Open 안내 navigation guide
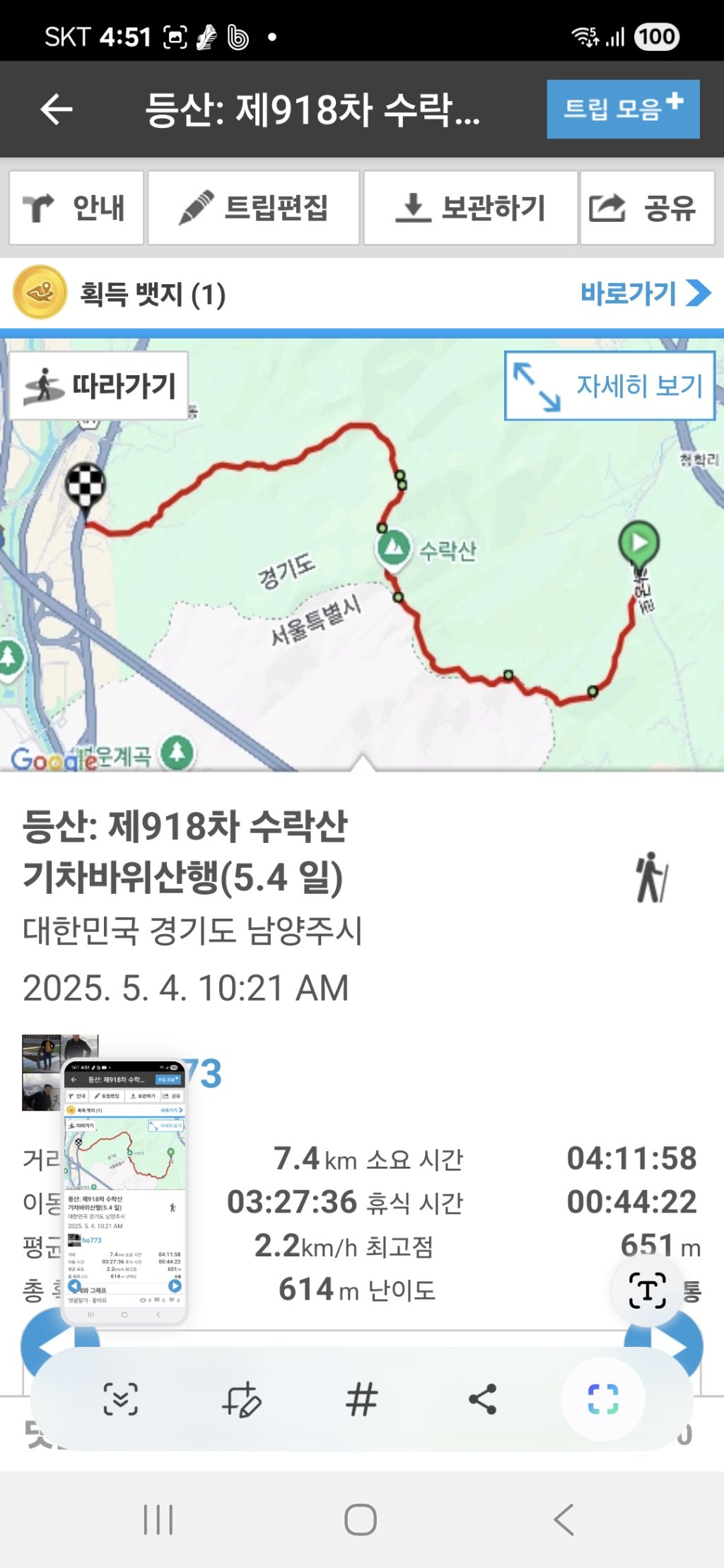This screenshot has width=724, height=1568. 76,208
